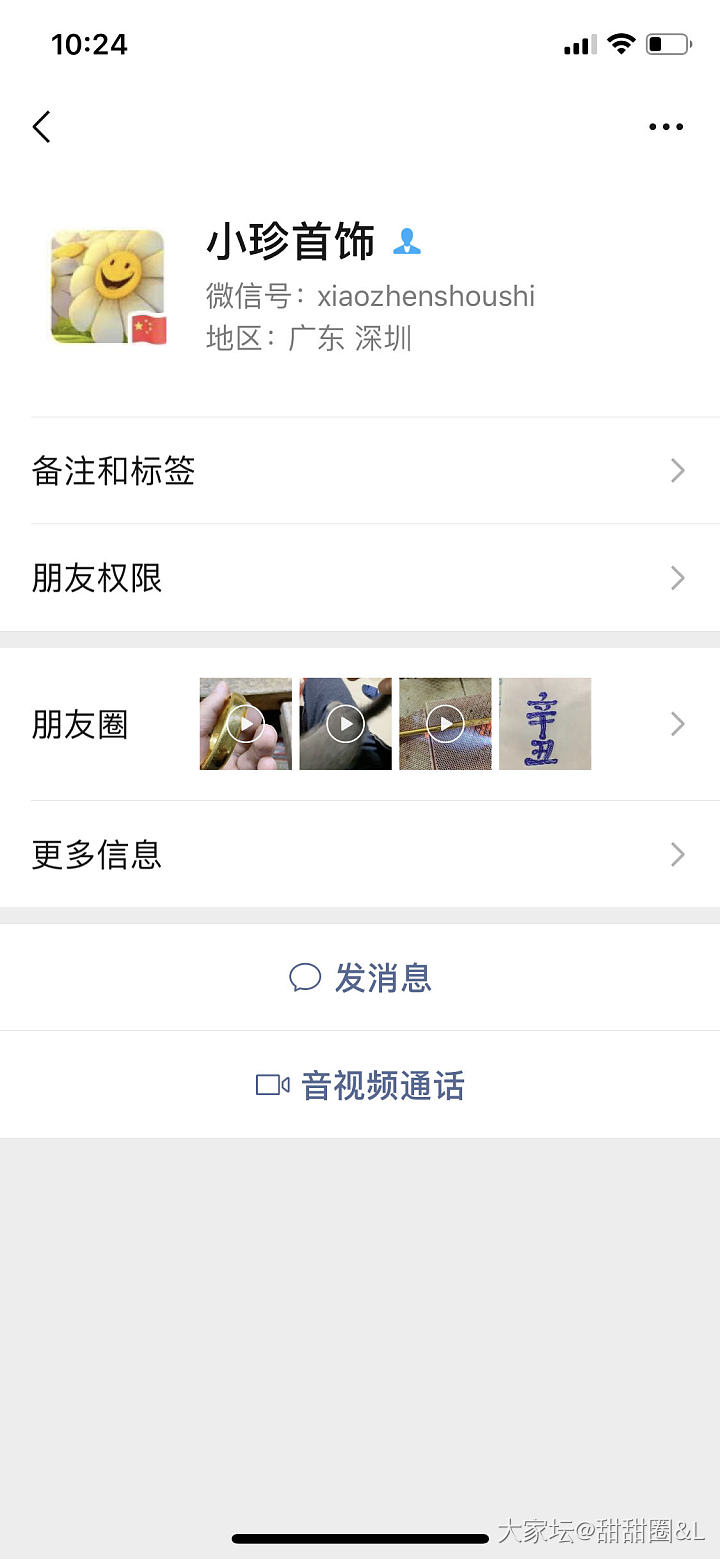Go back using the top-left arrow

pyautogui.click(x=41, y=127)
